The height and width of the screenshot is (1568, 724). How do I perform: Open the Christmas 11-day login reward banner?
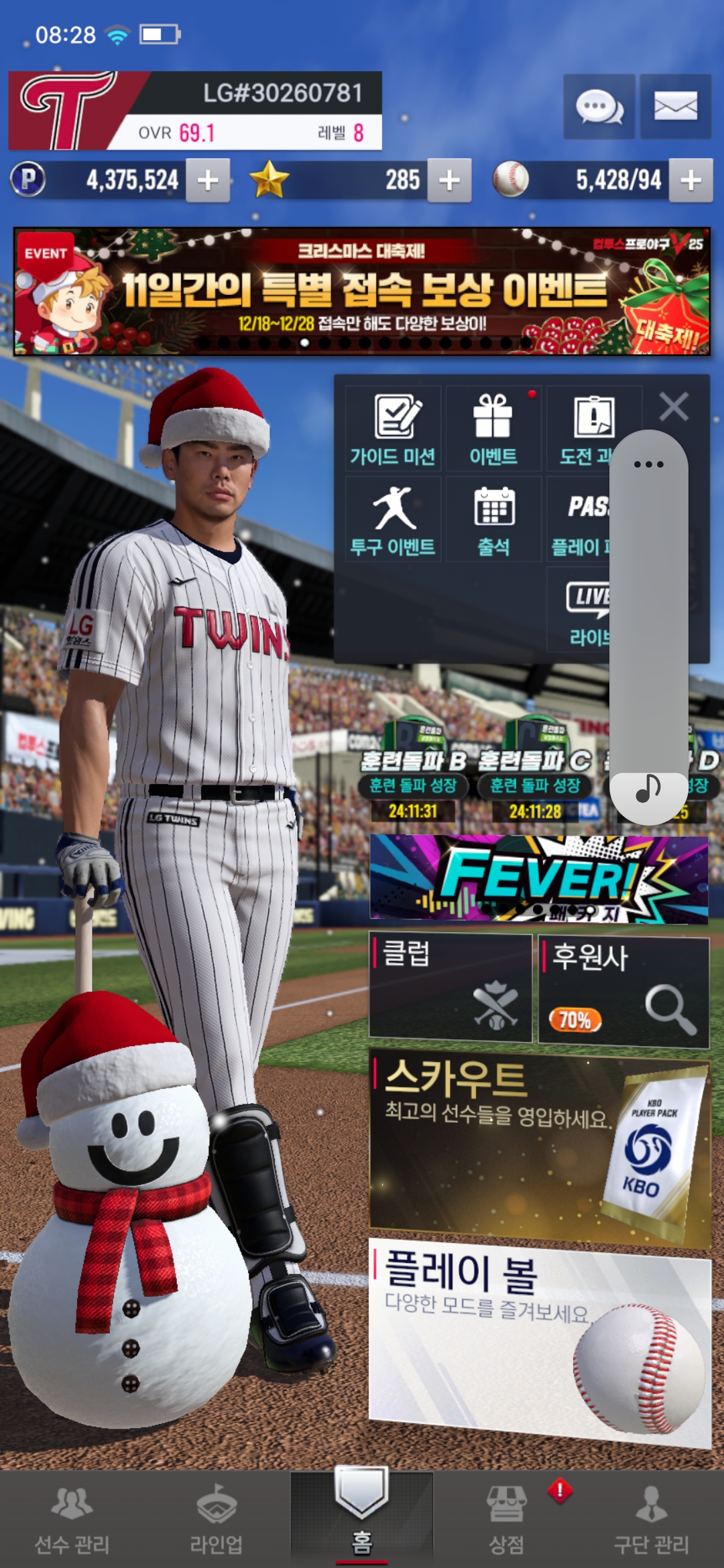[x=362, y=291]
